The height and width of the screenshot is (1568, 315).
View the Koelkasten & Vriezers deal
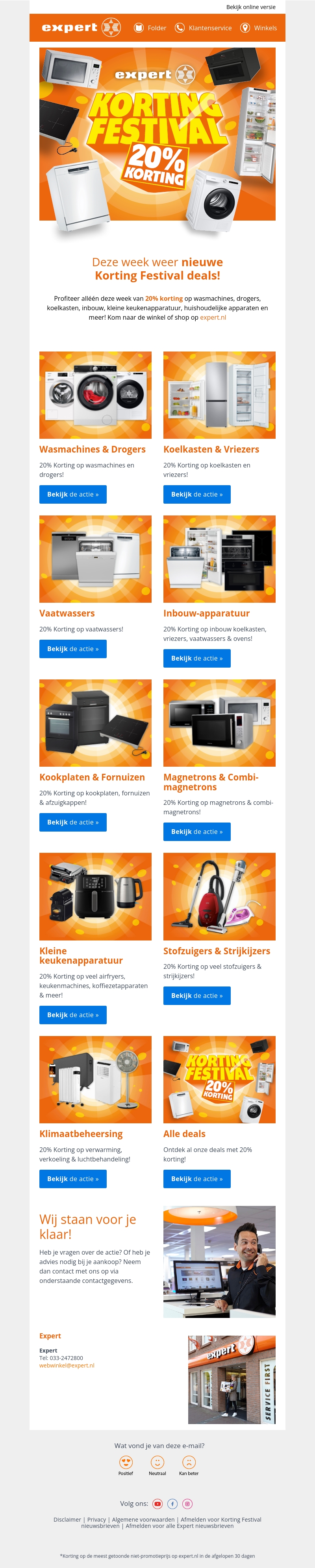(197, 494)
